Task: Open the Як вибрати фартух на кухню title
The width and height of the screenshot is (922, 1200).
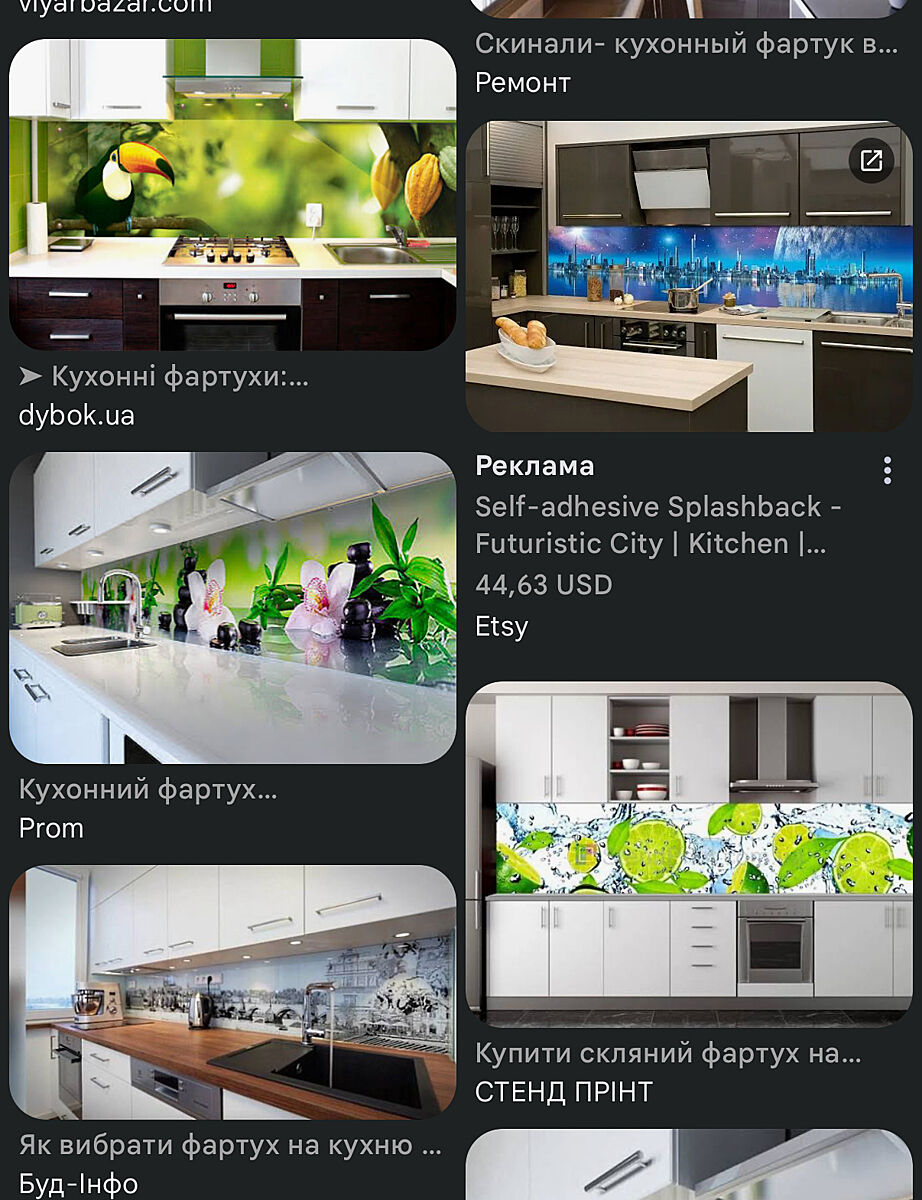Action: click(x=230, y=1145)
